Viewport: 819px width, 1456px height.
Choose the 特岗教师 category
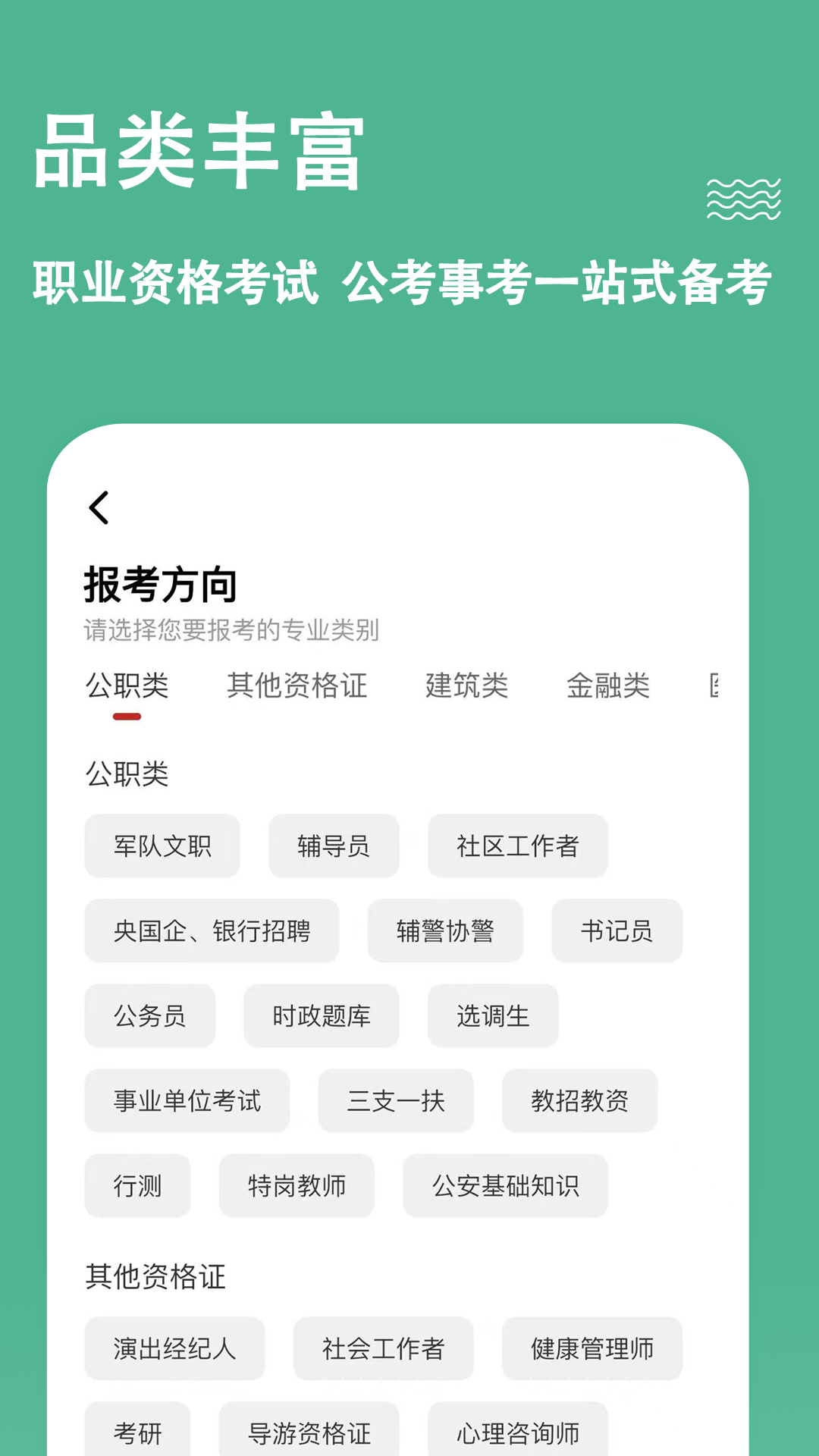pos(297,1186)
